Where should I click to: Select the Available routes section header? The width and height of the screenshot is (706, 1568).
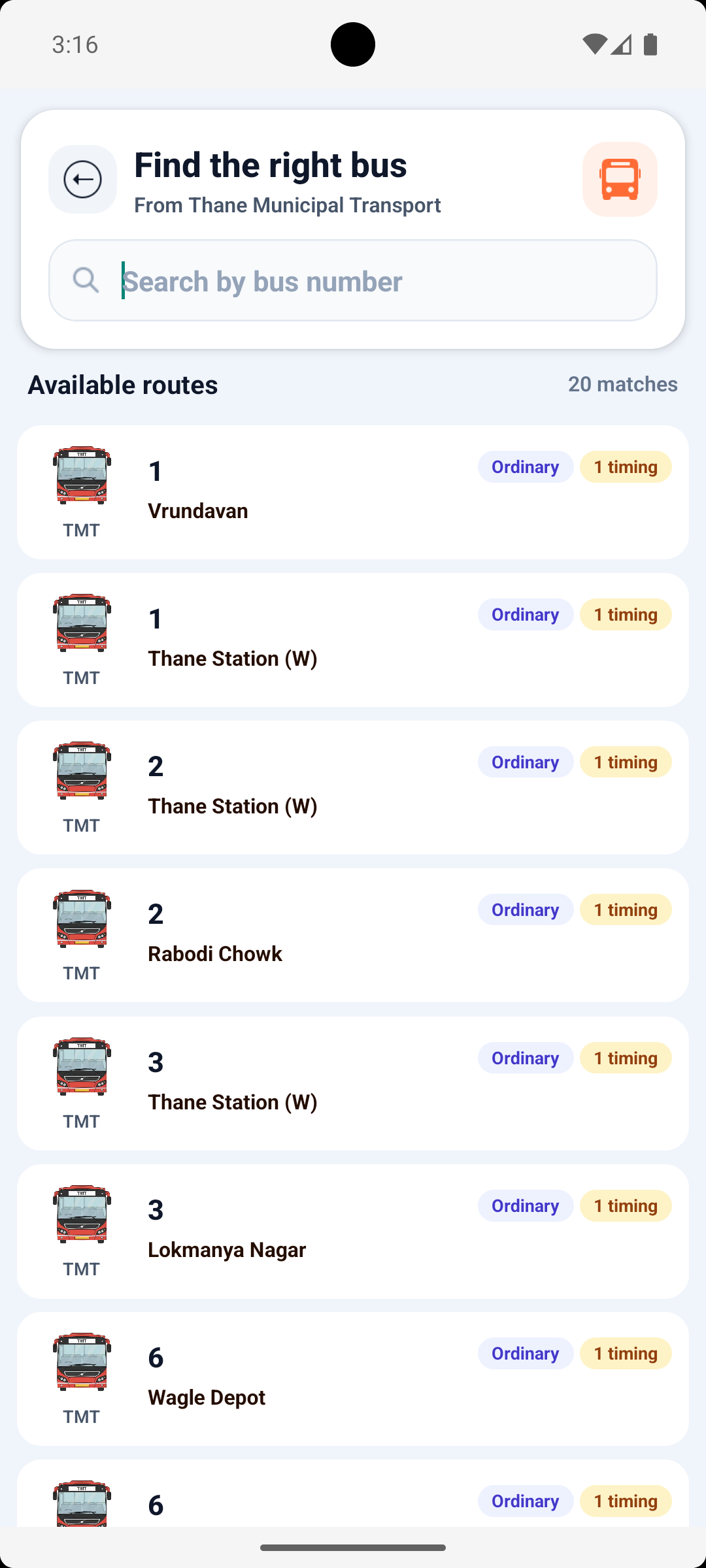pyautogui.click(x=122, y=385)
